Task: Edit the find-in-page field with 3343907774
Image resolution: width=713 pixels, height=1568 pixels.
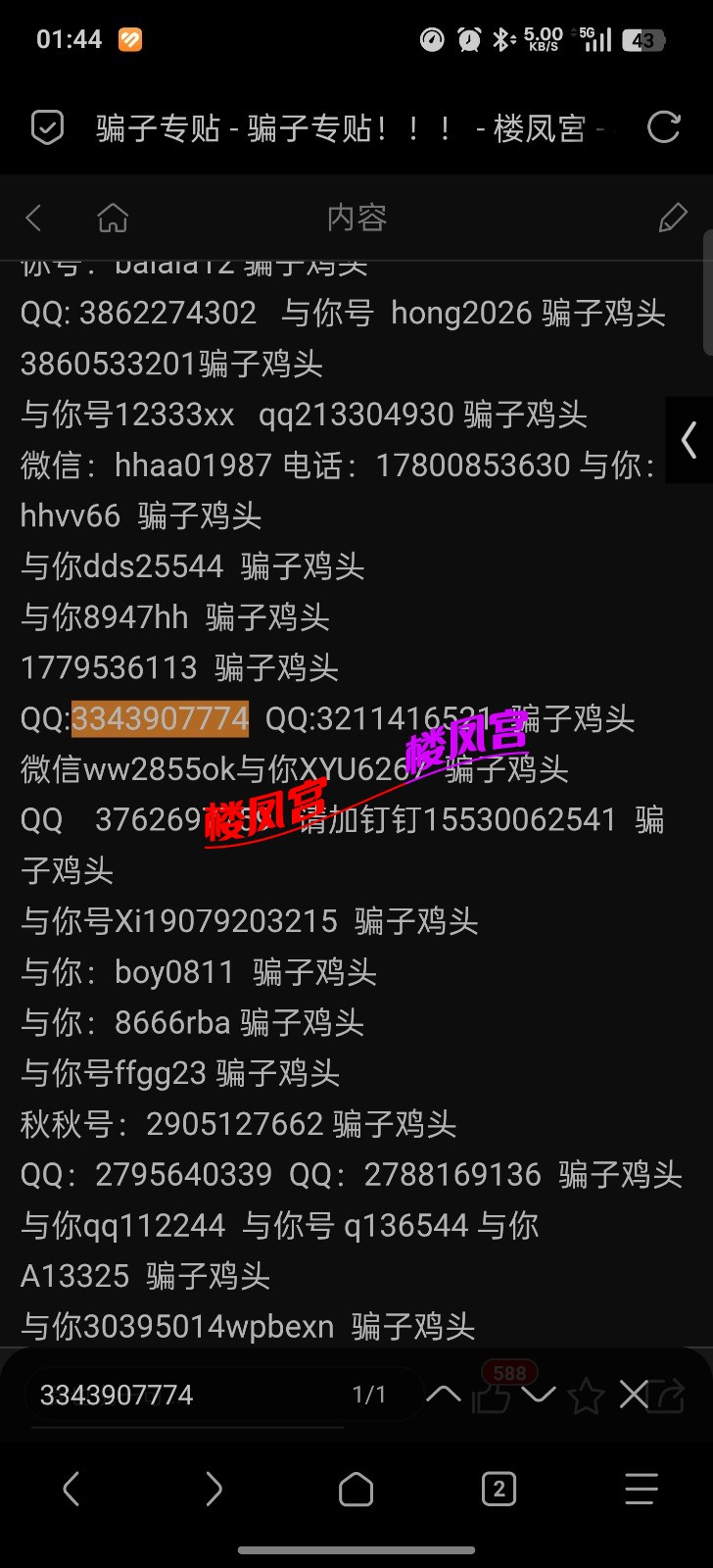Action: click(186, 1395)
